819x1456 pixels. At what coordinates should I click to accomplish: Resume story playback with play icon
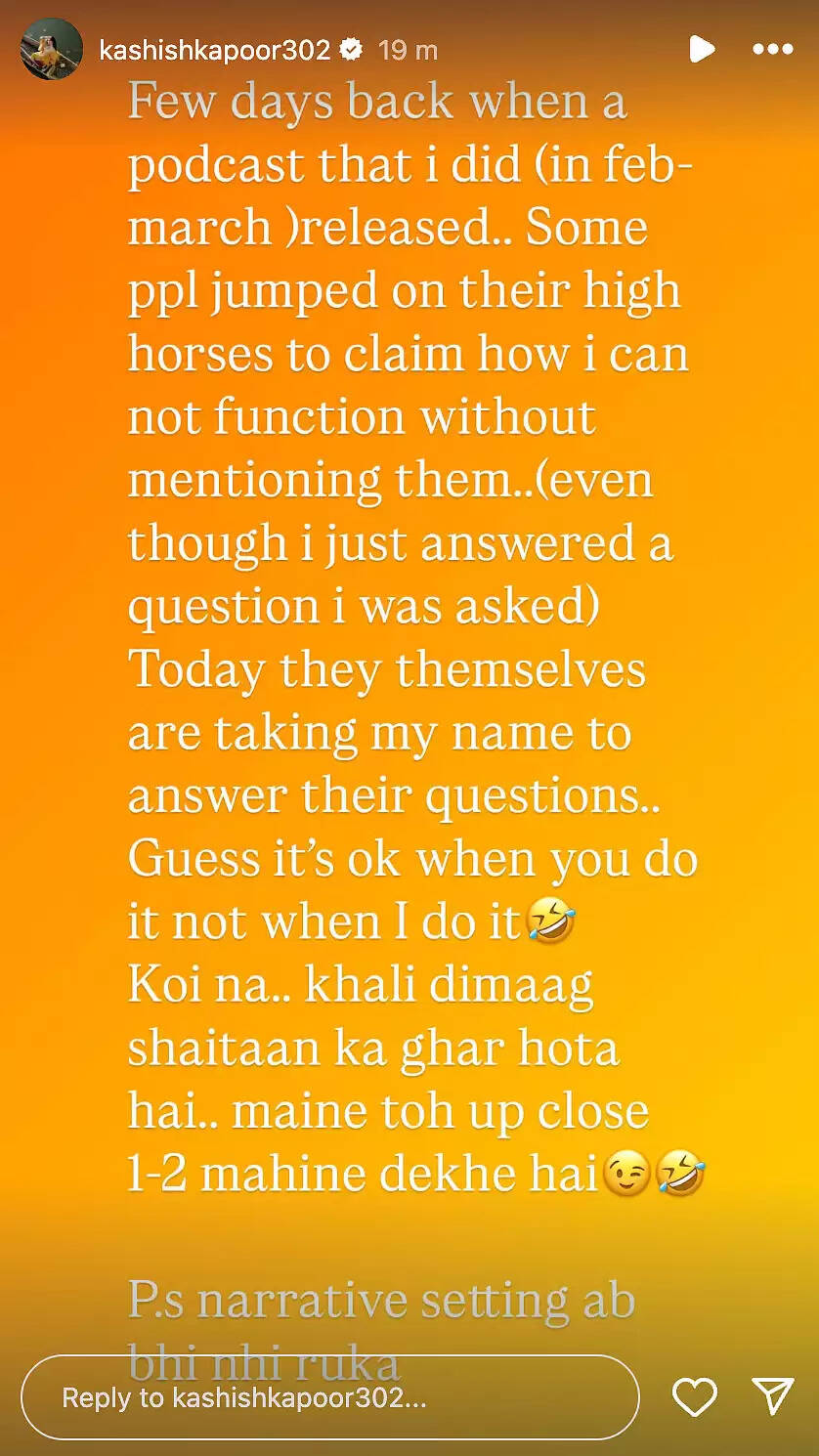tap(701, 49)
